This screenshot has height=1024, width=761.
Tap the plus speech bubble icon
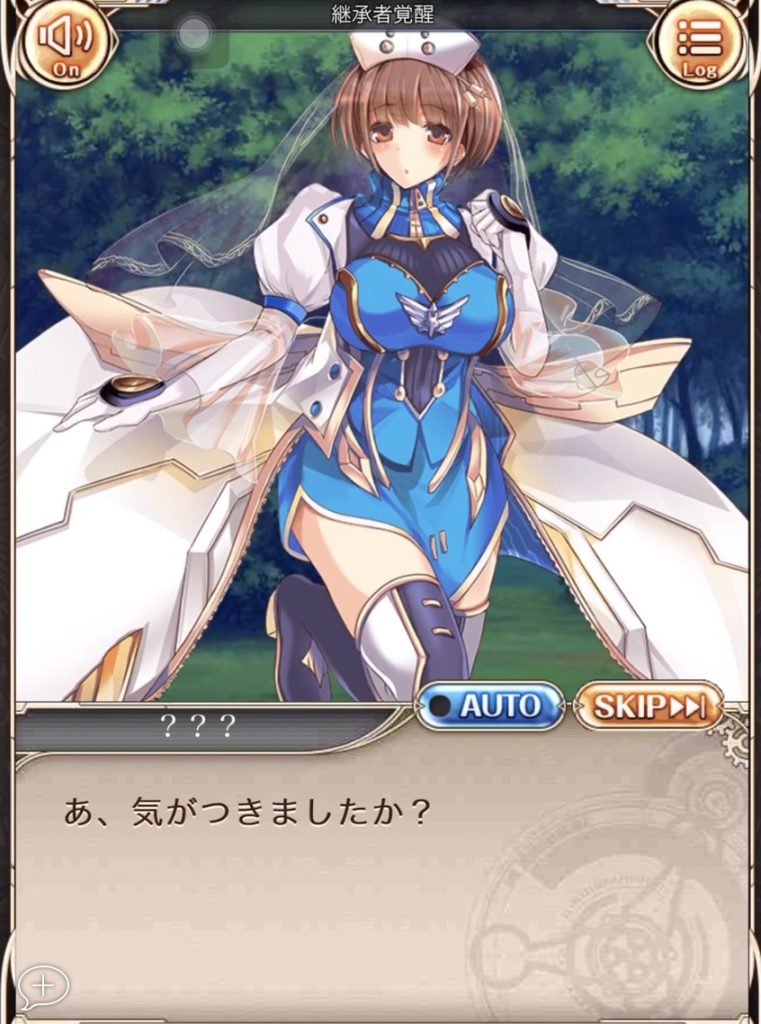click(43, 986)
